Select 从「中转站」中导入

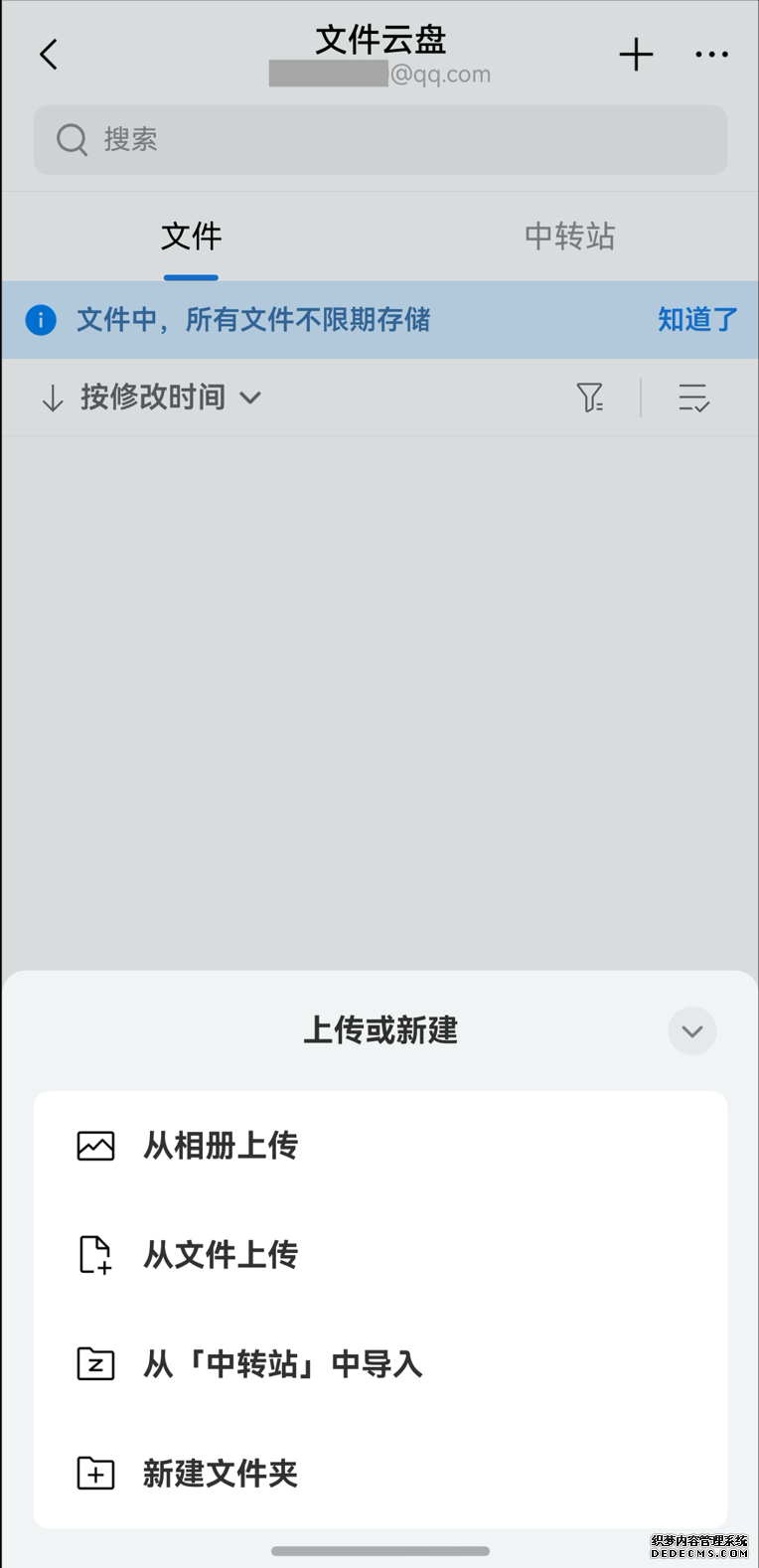coord(282,1364)
